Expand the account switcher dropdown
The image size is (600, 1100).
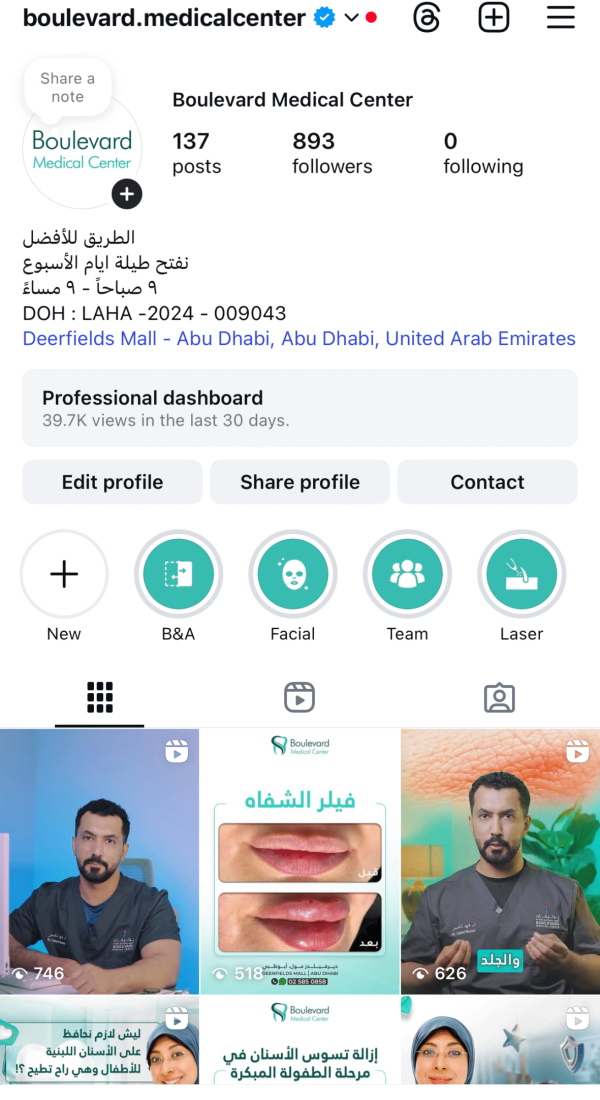[x=351, y=18]
